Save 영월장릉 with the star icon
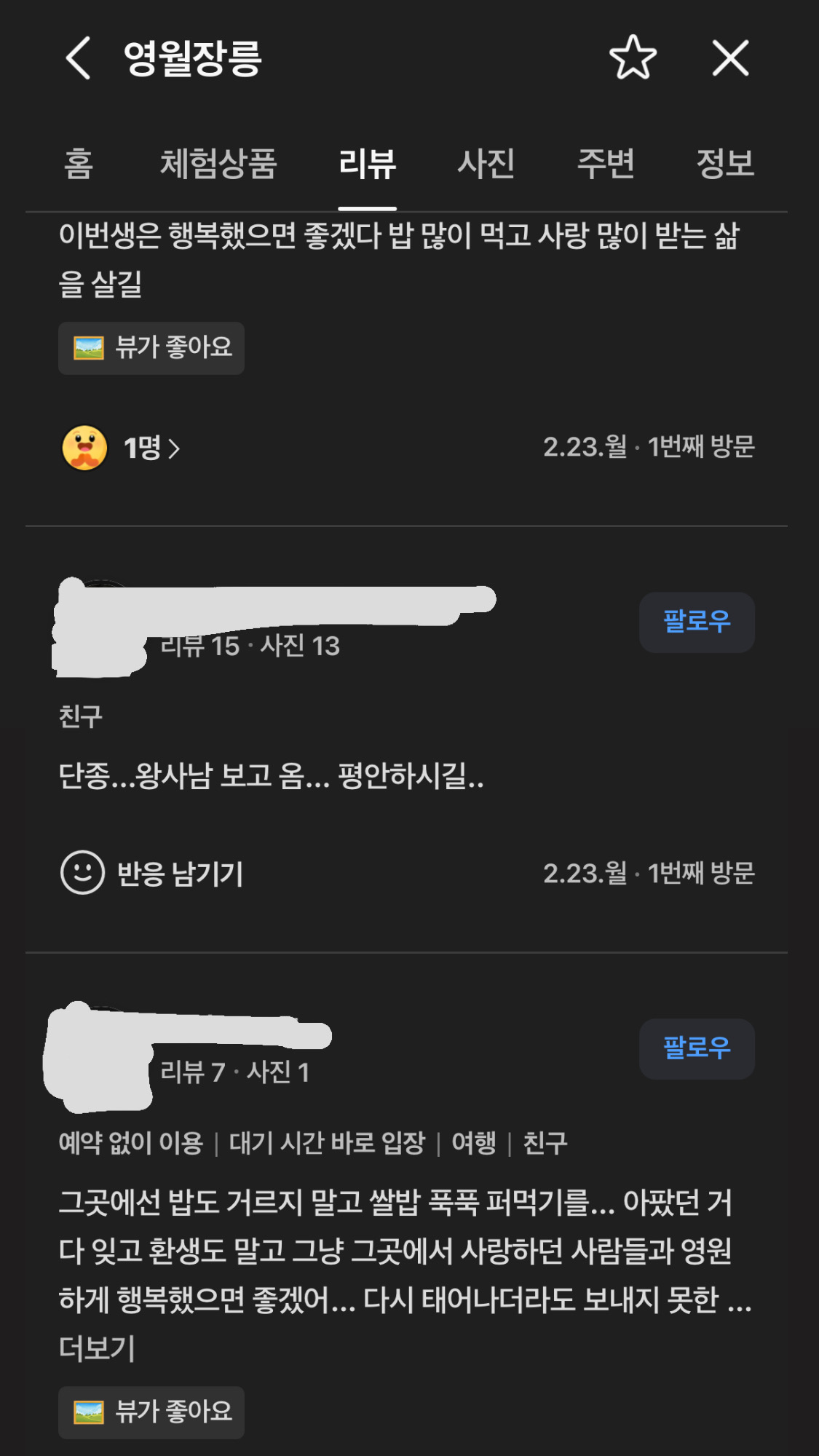This screenshot has width=819, height=1456. pos(633,58)
